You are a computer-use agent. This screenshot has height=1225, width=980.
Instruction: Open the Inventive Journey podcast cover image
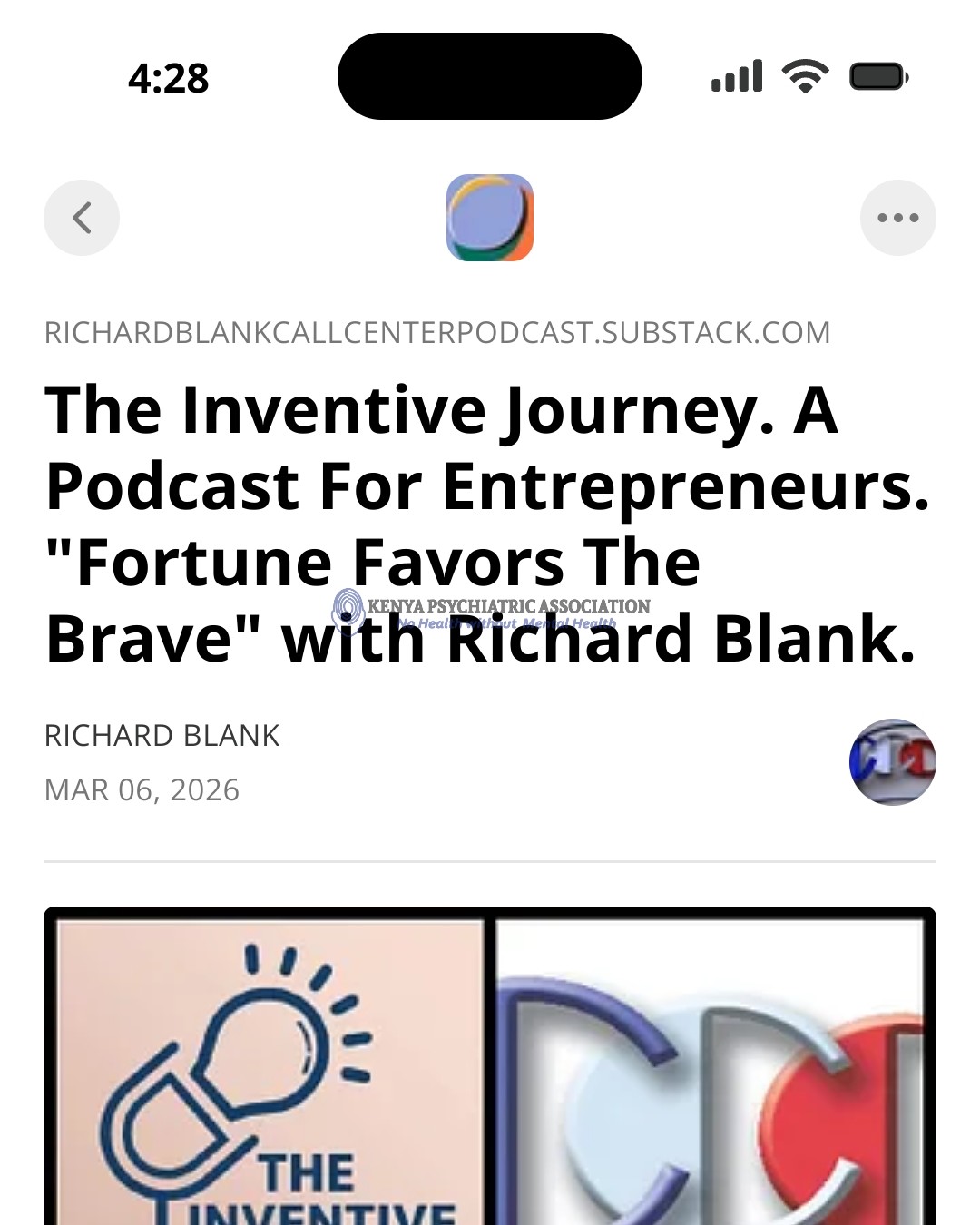(490, 1067)
